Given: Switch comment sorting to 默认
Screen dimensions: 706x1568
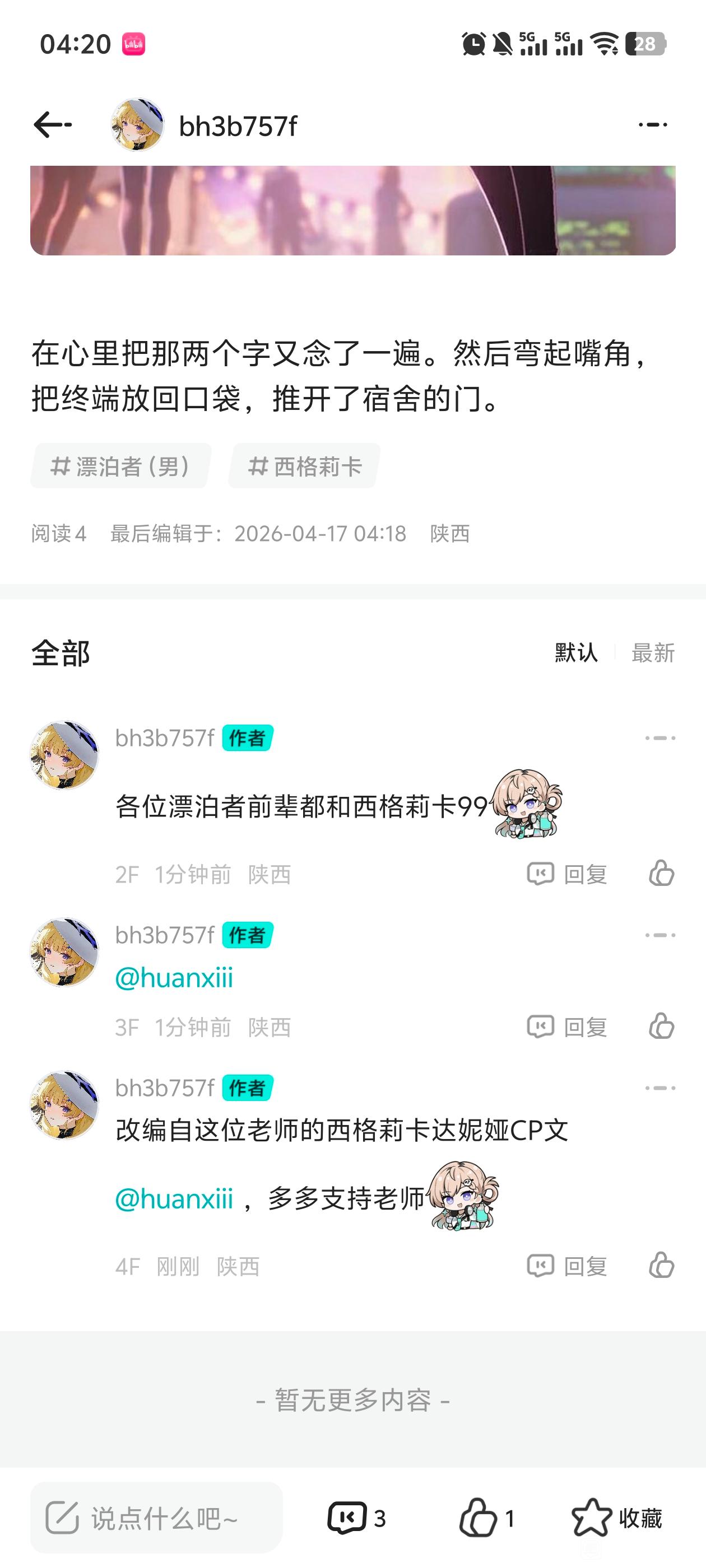Looking at the screenshot, I should 575,652.
